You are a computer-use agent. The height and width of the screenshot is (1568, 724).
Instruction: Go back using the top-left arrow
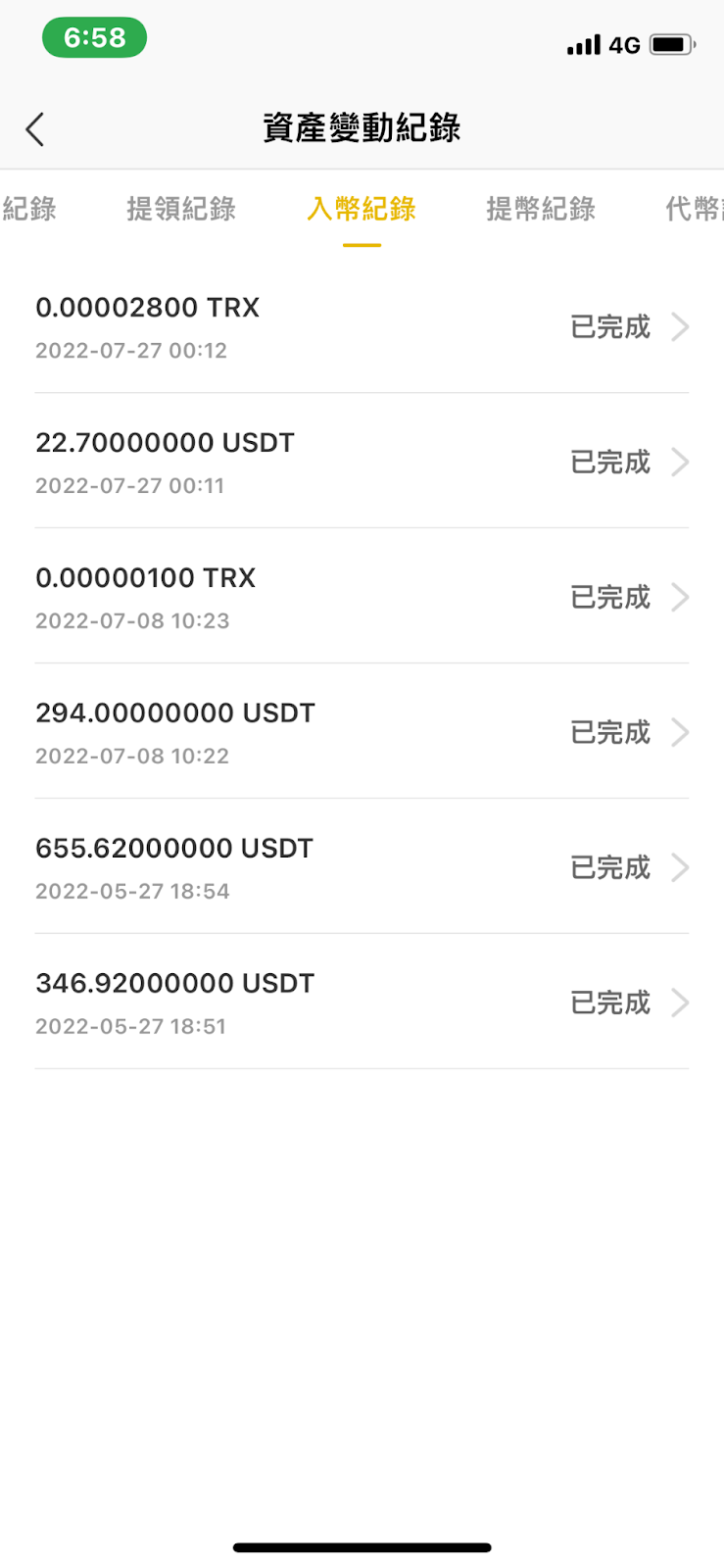coord(35,129)
